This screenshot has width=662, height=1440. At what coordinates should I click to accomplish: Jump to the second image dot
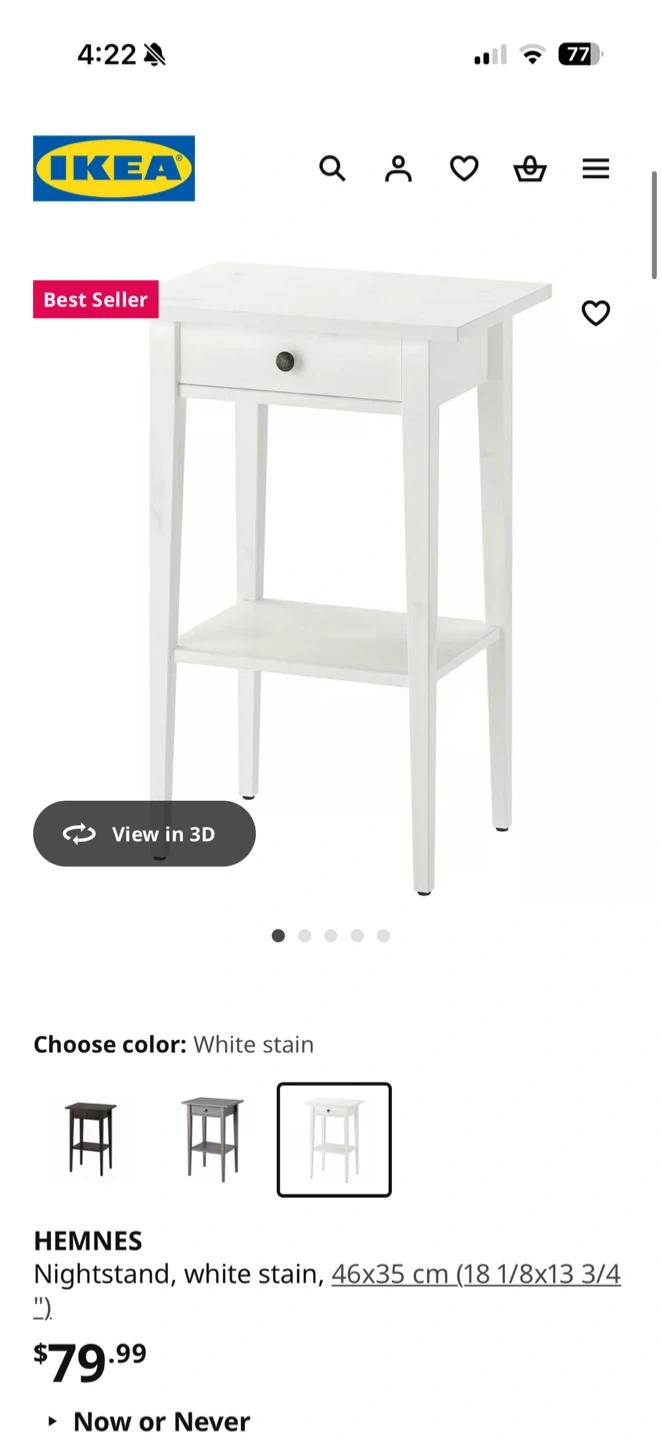pyautogui.click(x=305, y=936)
